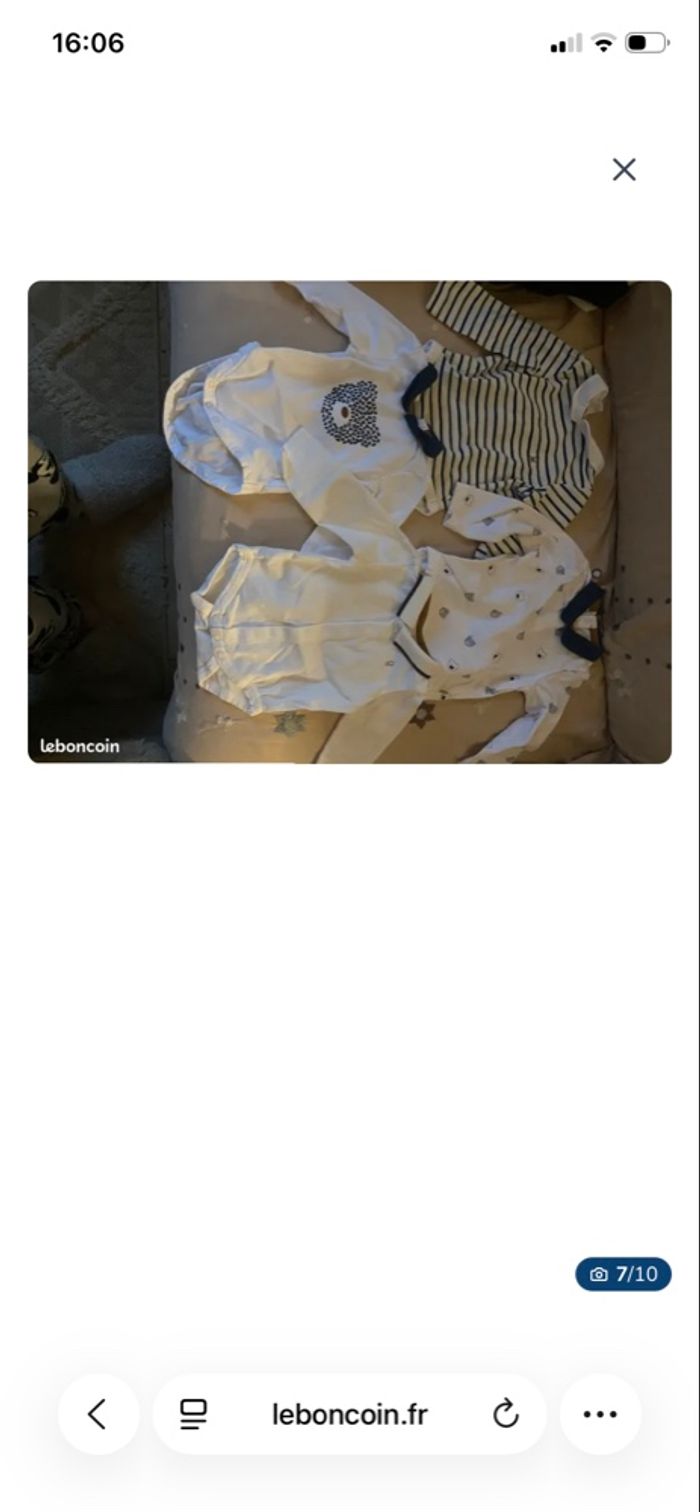
Task: Tap the leboncoin.fr address bar
Action: 349,1414
